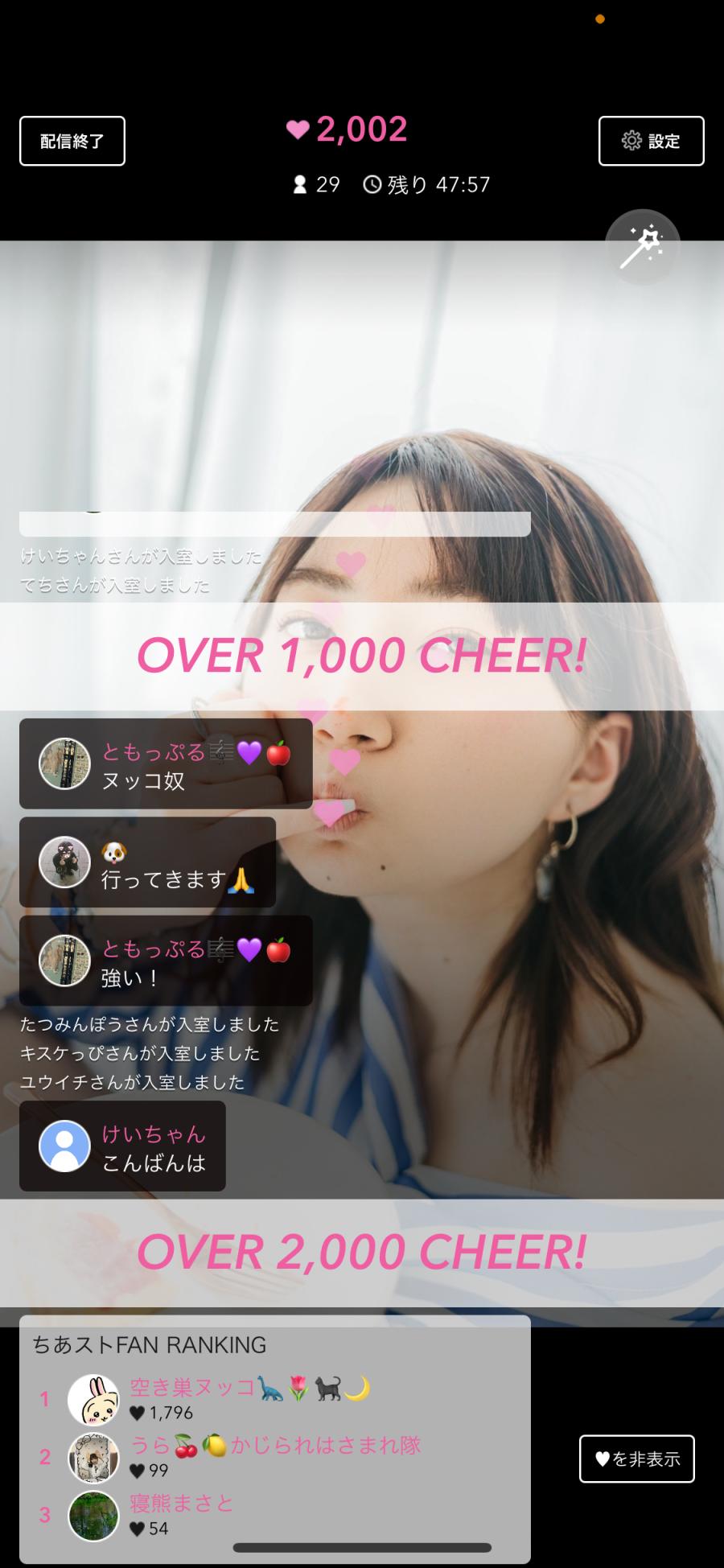
Task: Tap ともっぷる's 強い！ comment
Action: coord(166,961)
